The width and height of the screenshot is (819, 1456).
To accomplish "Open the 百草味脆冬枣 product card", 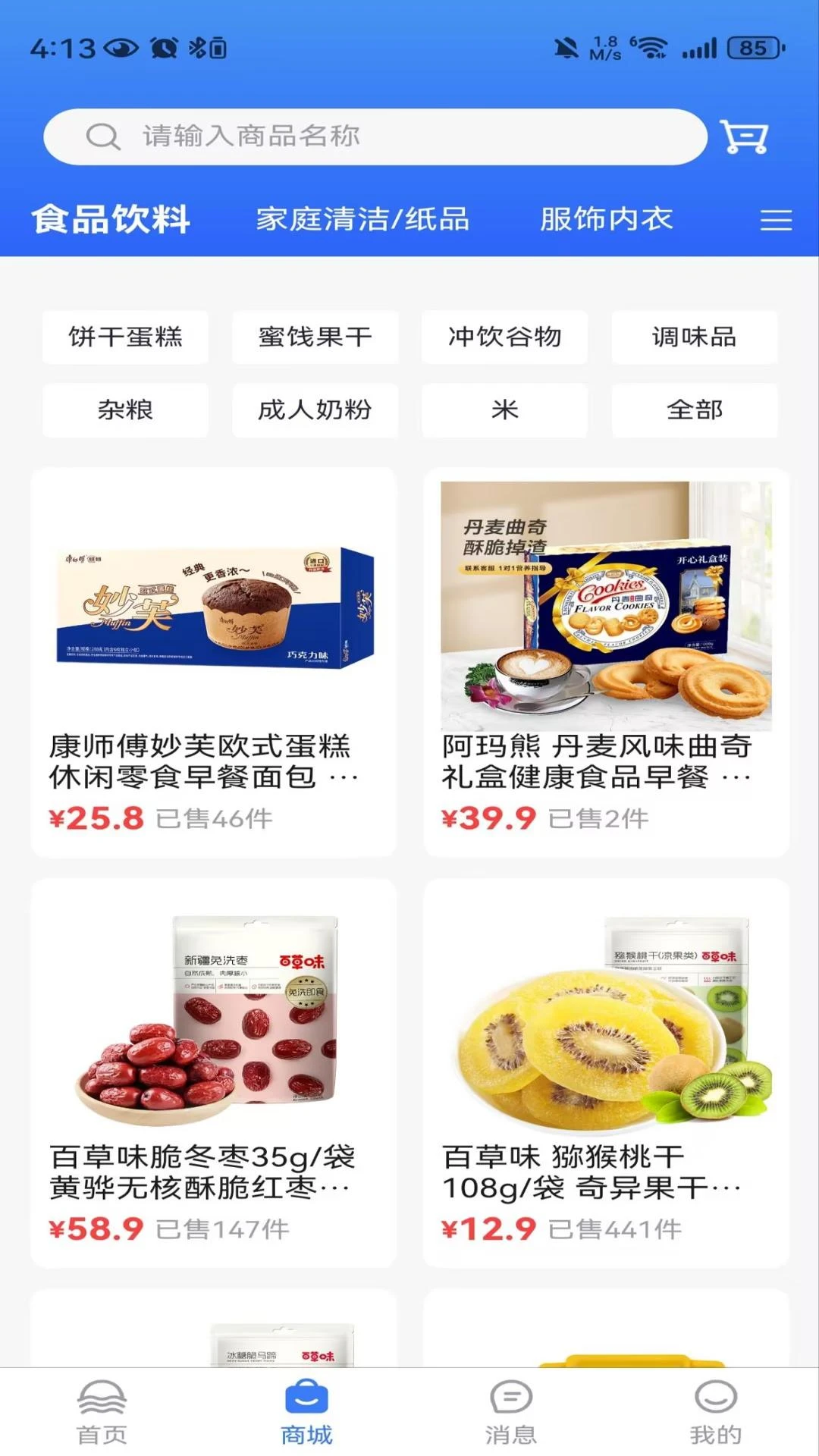I will 213,1073.
